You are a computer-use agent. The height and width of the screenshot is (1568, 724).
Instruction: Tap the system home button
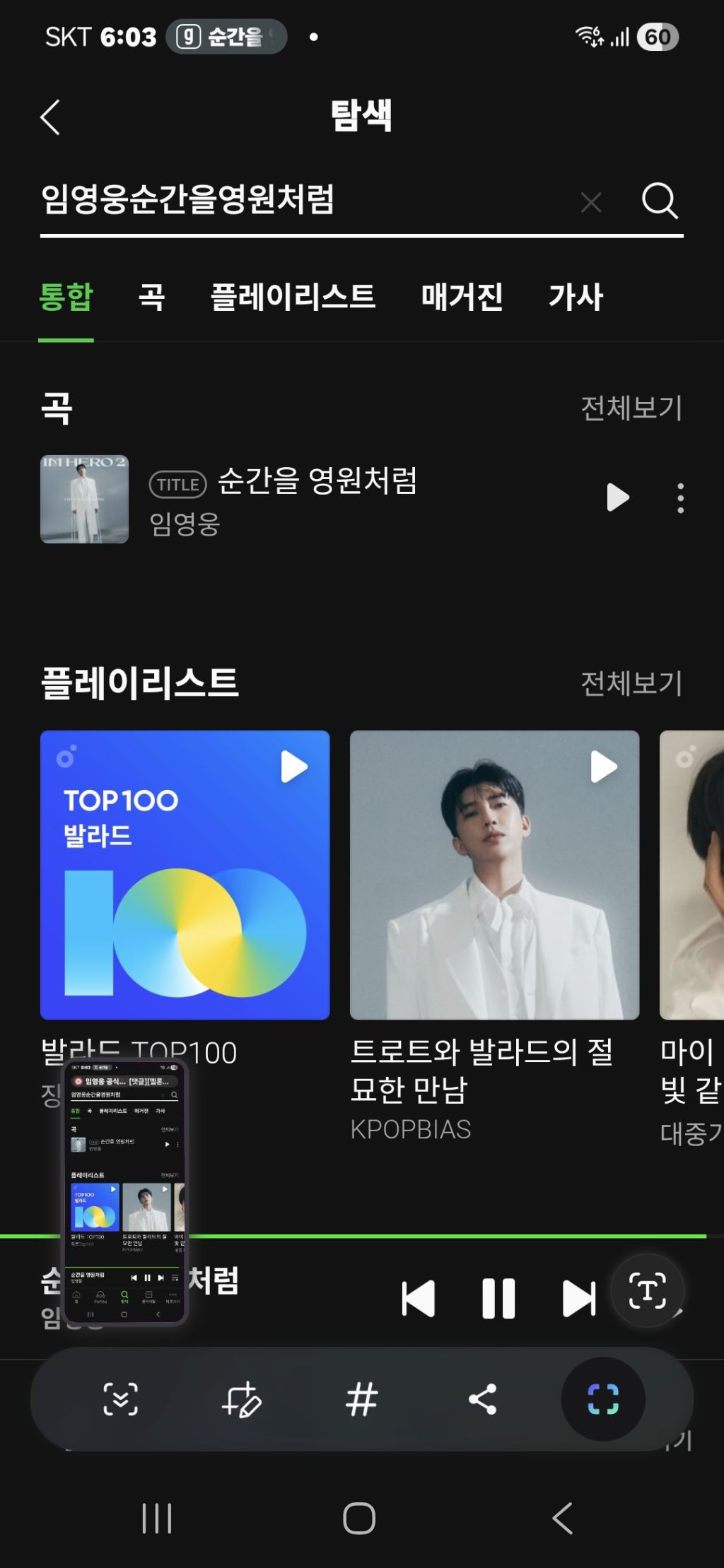359,1518
